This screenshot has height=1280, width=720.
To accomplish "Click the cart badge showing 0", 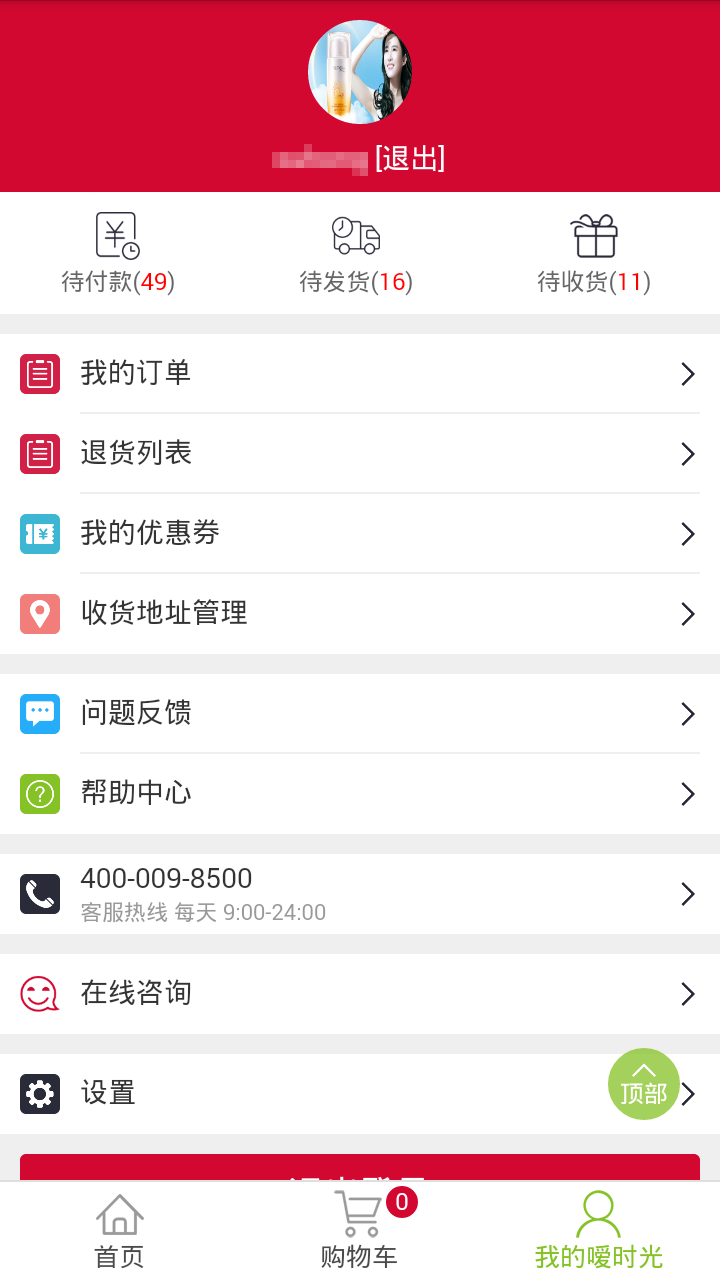I will point(399,1203).
